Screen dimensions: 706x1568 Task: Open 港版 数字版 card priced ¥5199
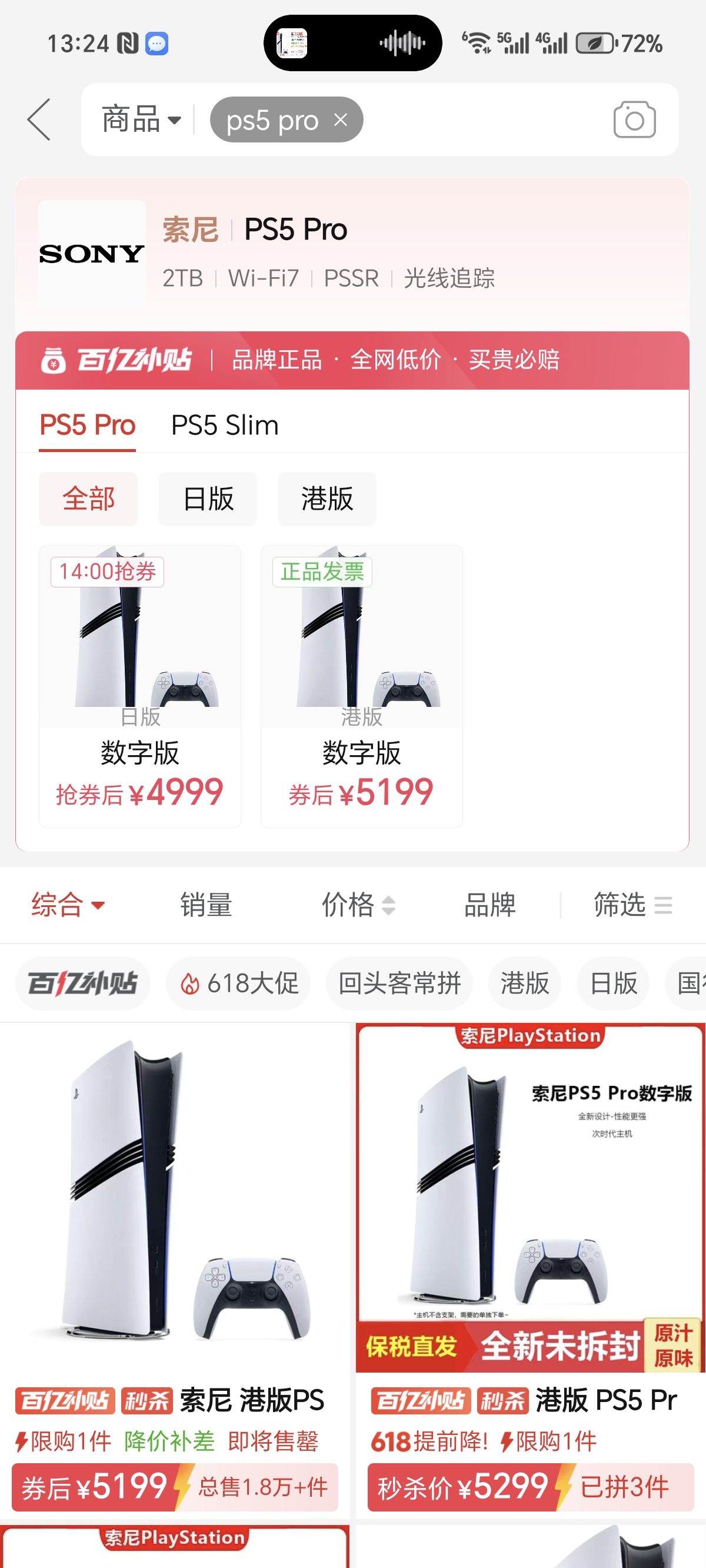[361, 686]
